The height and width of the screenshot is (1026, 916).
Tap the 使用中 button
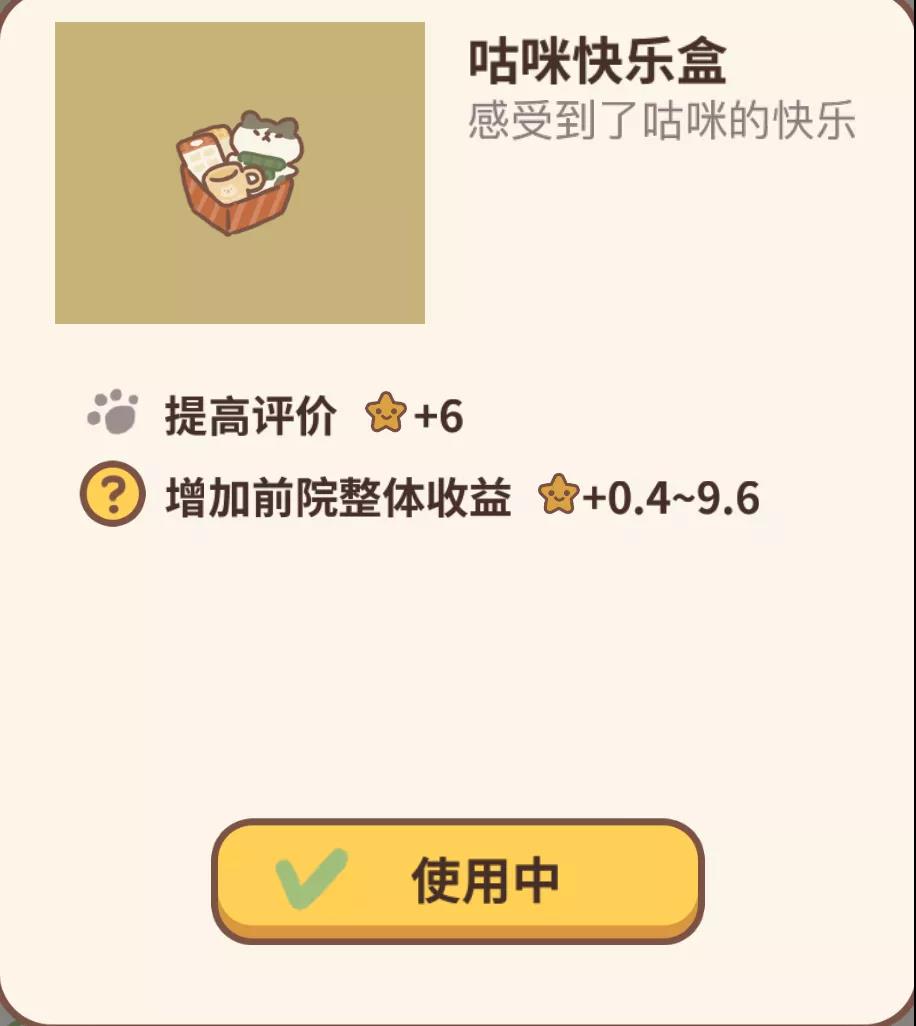pos(458,880)
